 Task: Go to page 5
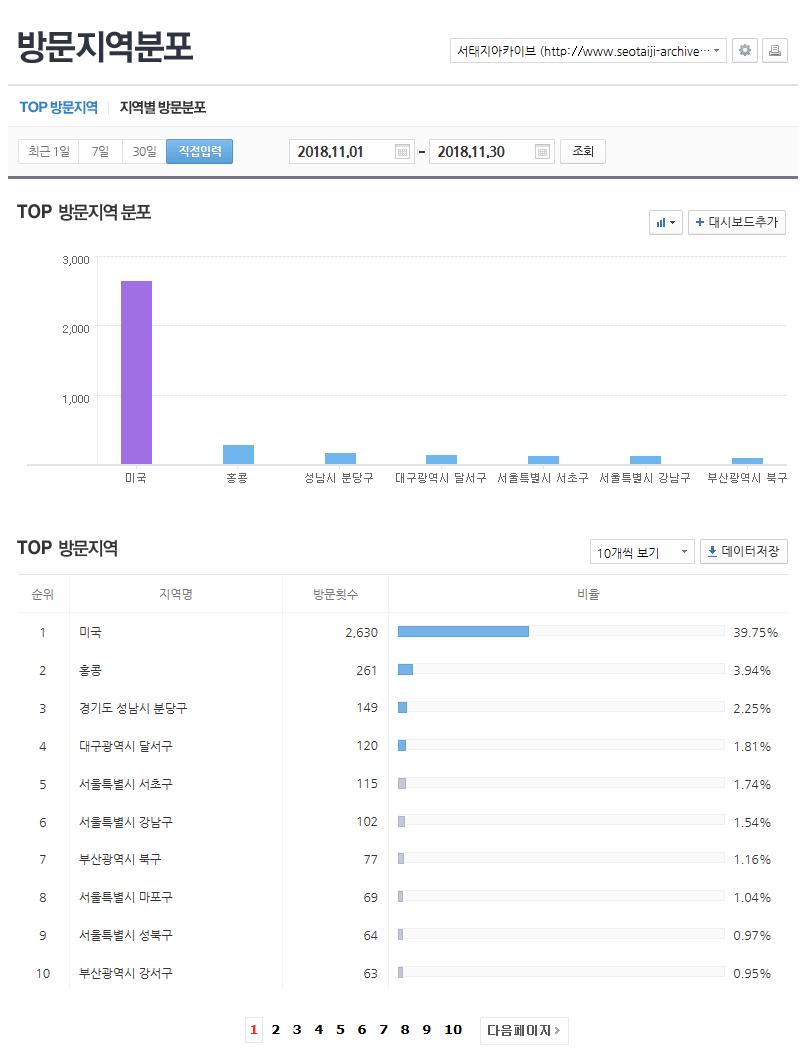(x=340, y=1029)
